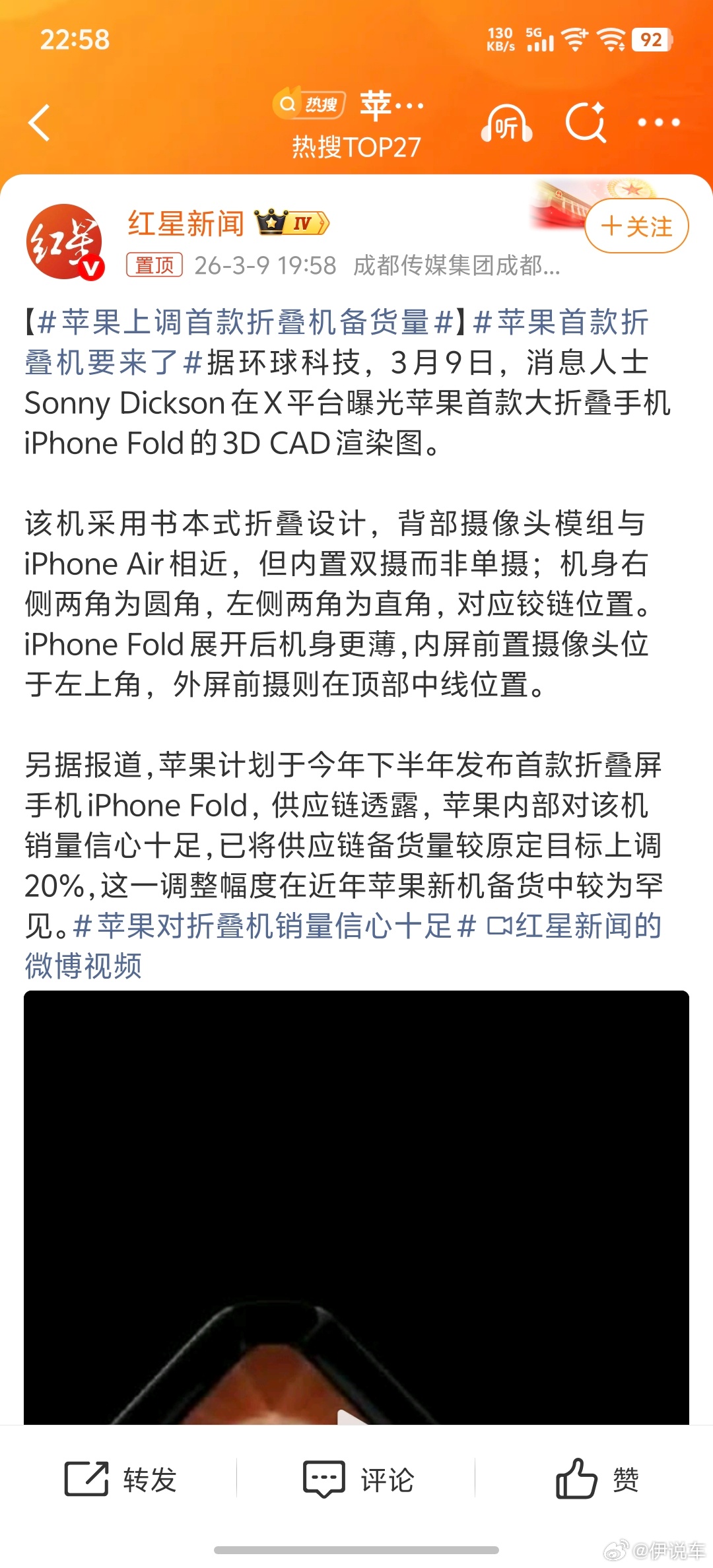Click the listen (headphone) icon in top bar

point(506,123)
